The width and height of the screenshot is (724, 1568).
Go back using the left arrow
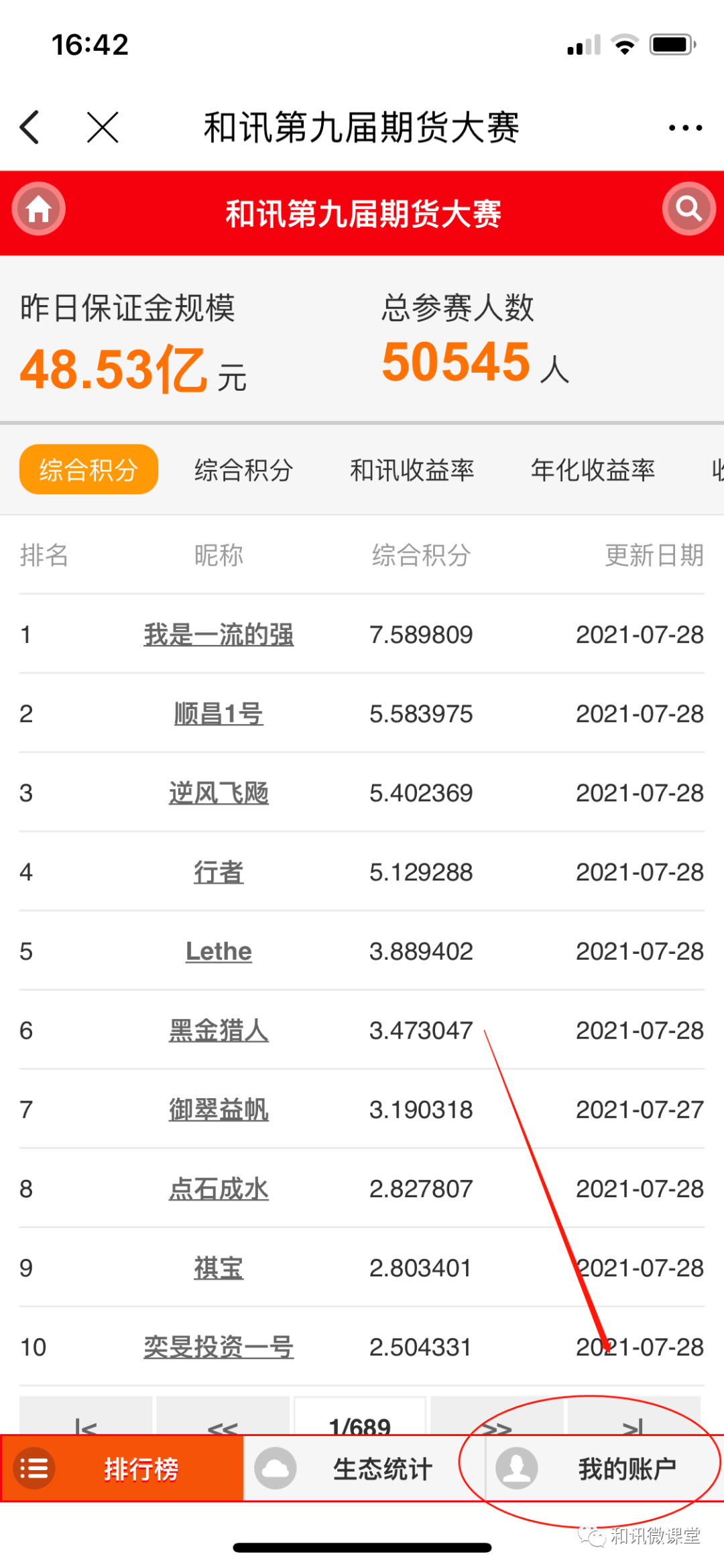point(30,127)
